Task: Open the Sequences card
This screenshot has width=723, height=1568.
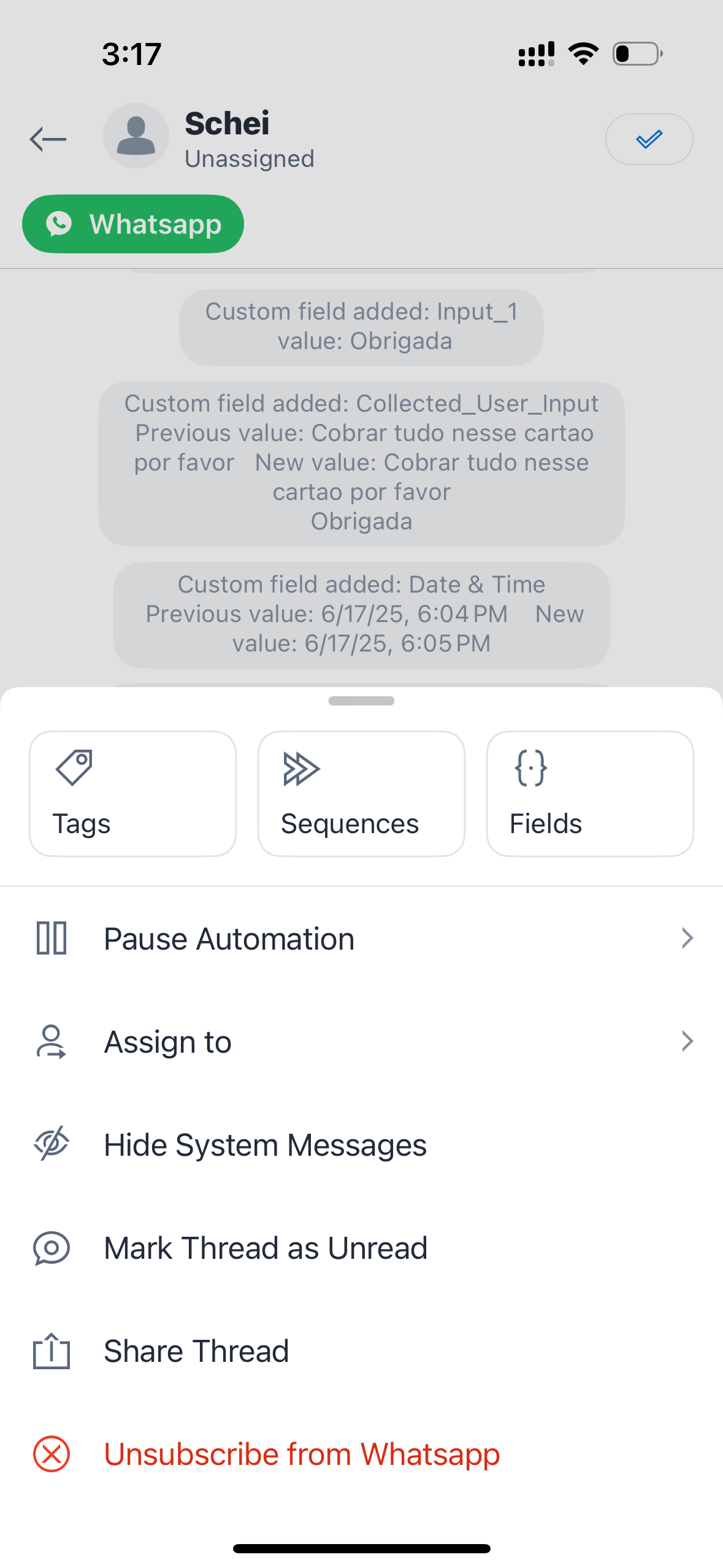Action: (361, 793)
